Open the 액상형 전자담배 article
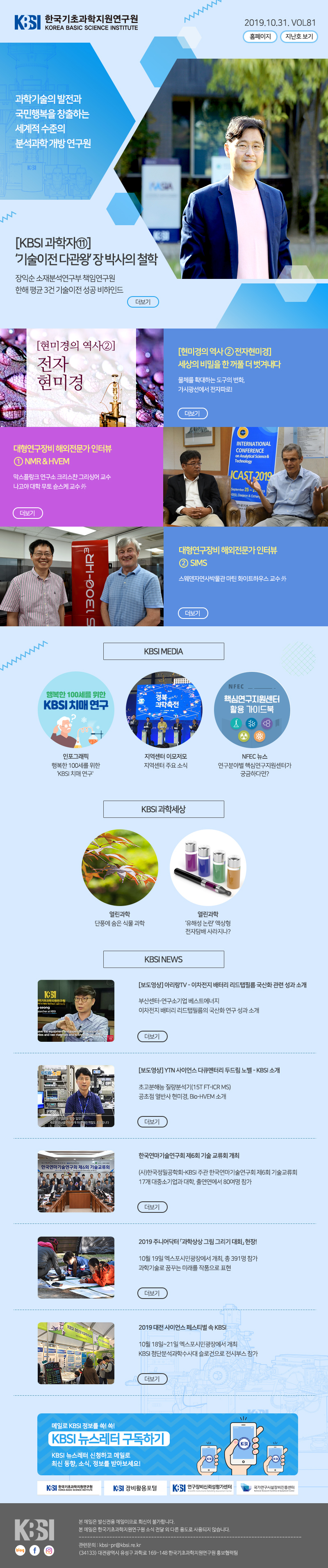The width and height of the screenshot is (328, 1568). (x=207, y=867)
